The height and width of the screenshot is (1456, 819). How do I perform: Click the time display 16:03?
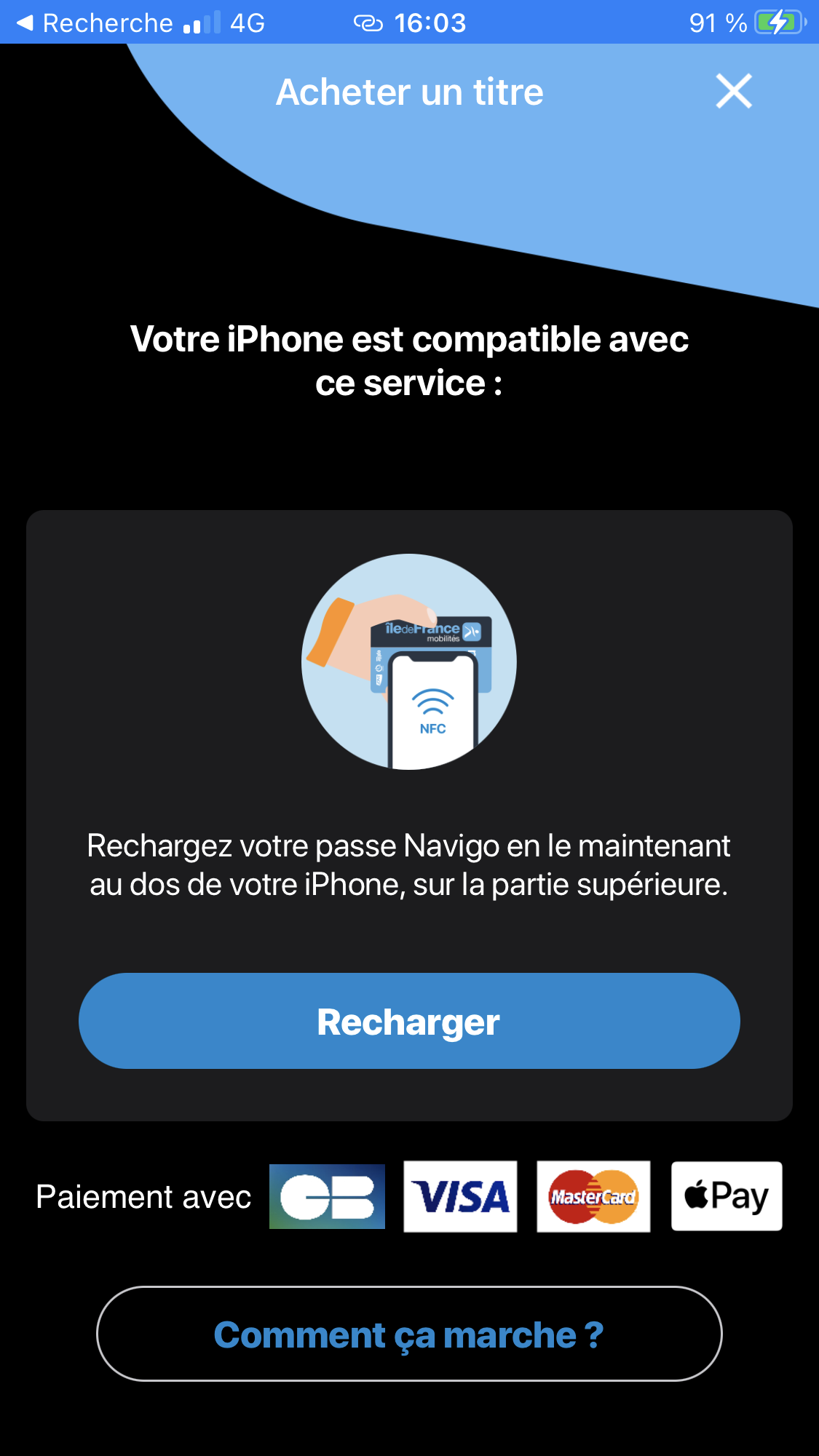pos(430,23)
